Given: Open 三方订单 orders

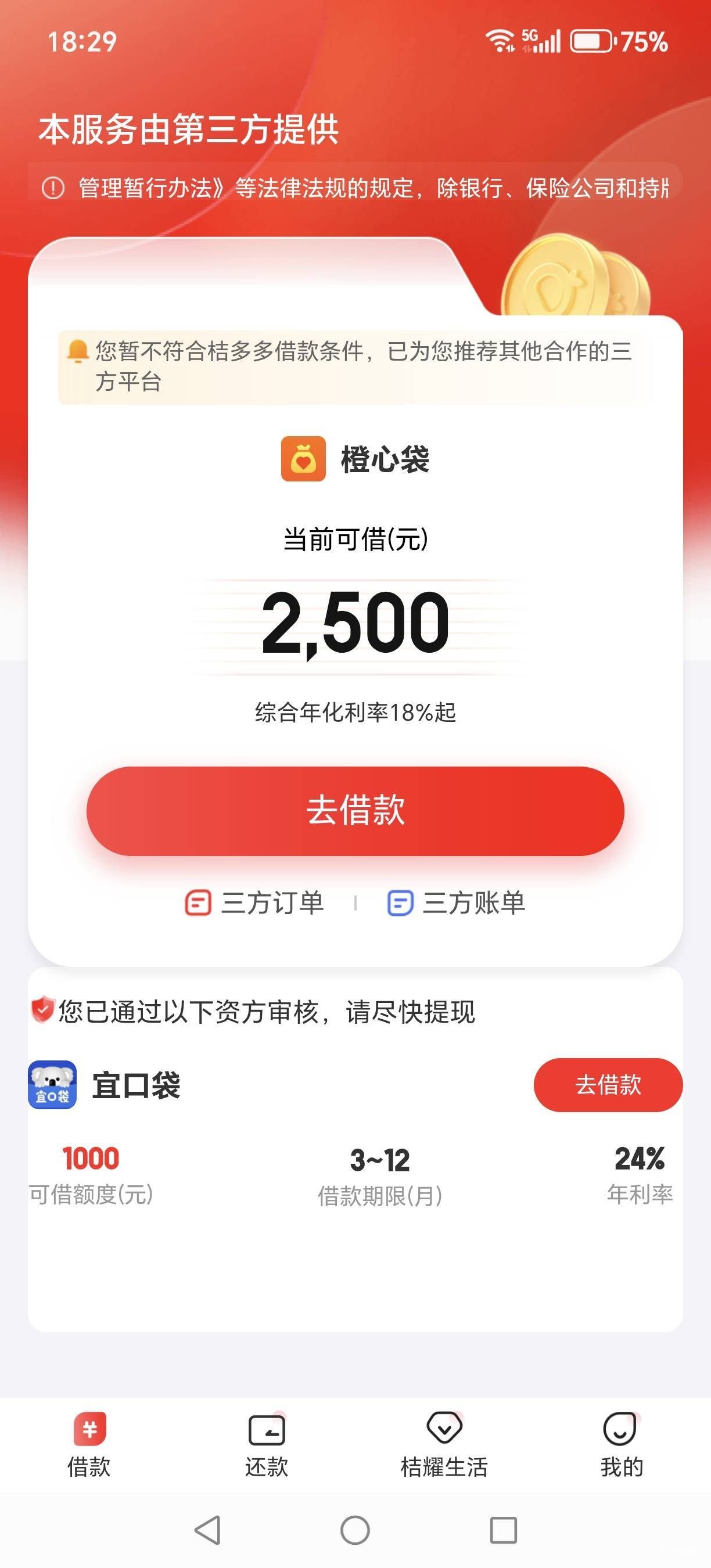Looking at the screenshot, I should click(254, 902).
